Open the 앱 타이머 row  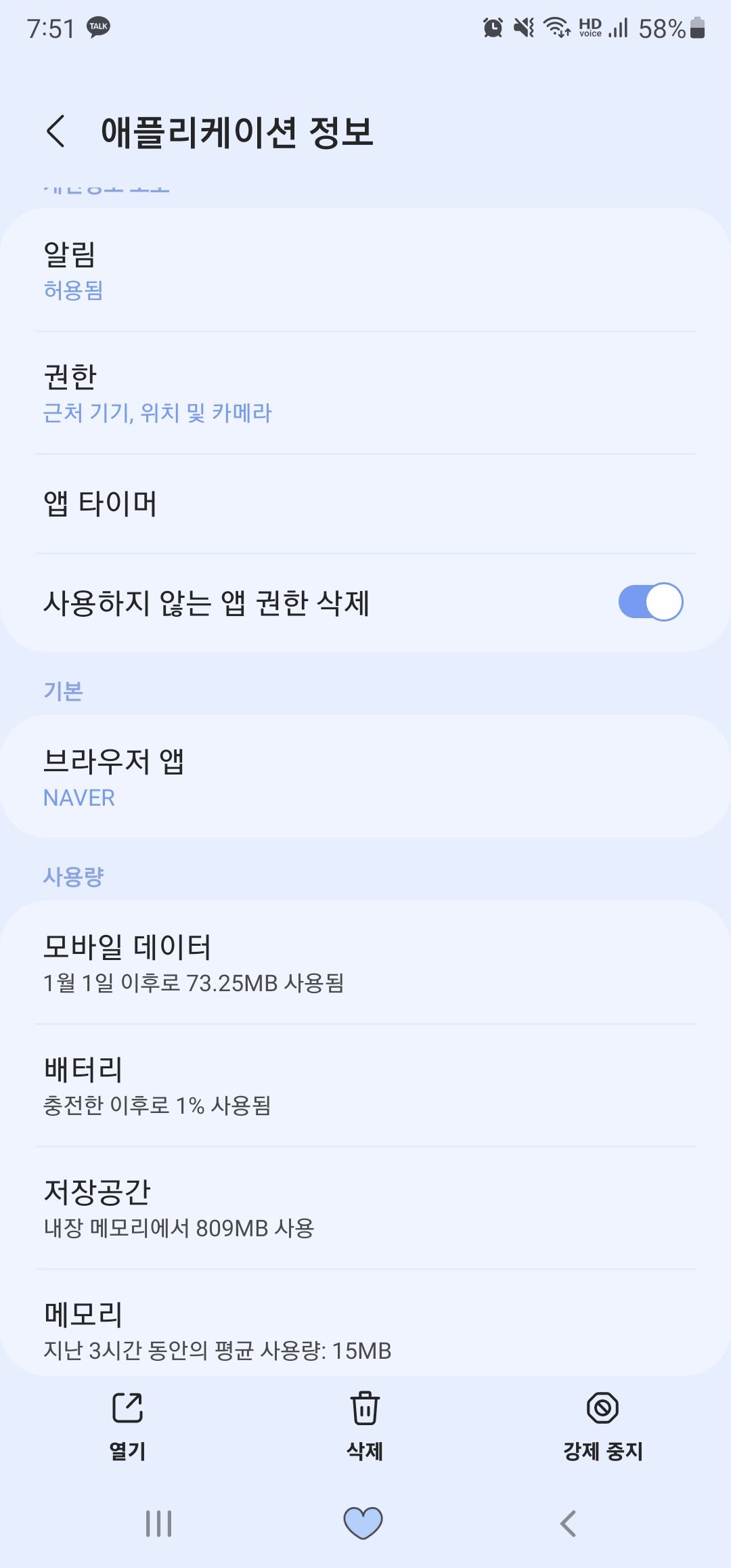(x=365, y=504)
